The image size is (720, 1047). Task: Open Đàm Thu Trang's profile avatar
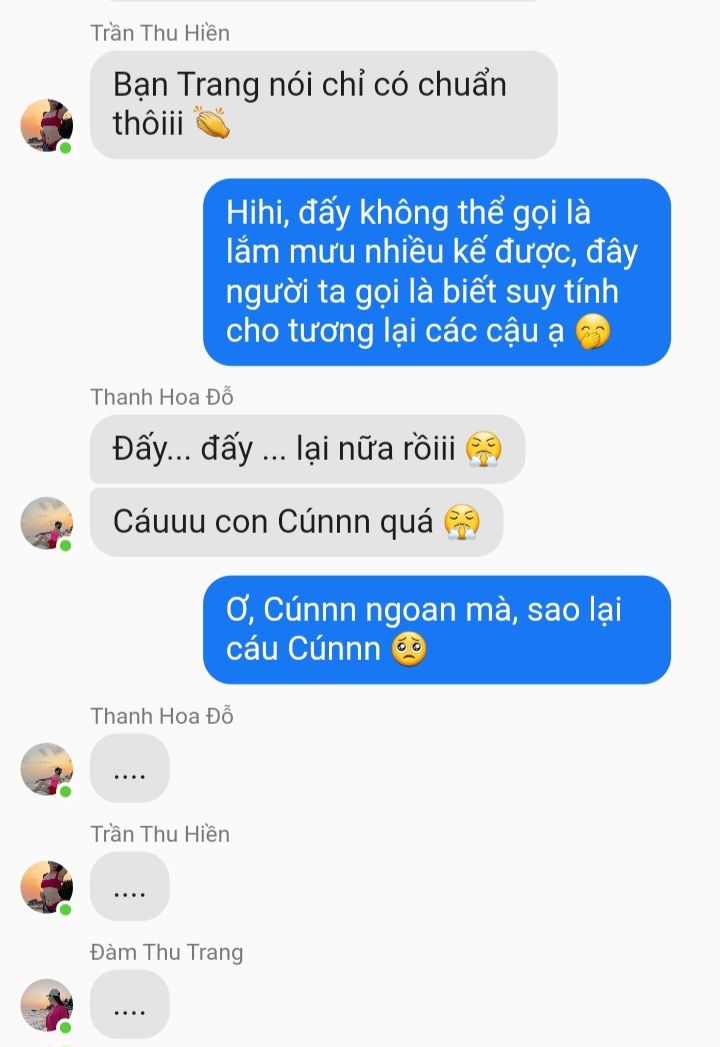pyautogui.click(x=46, y=1005)
